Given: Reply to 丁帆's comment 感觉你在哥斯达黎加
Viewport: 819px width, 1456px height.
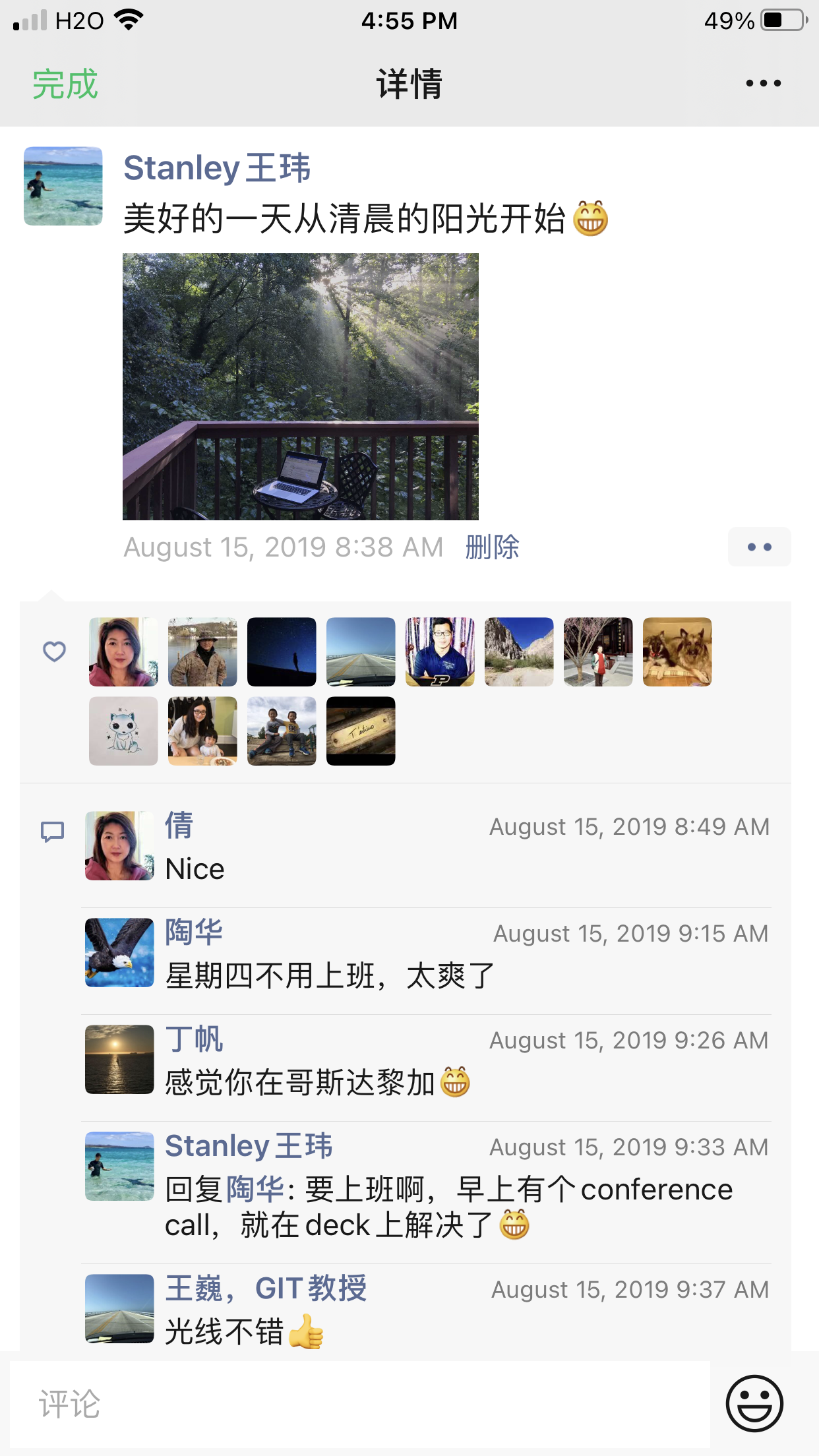Looking at the screenshot, I should point(300,1083).
